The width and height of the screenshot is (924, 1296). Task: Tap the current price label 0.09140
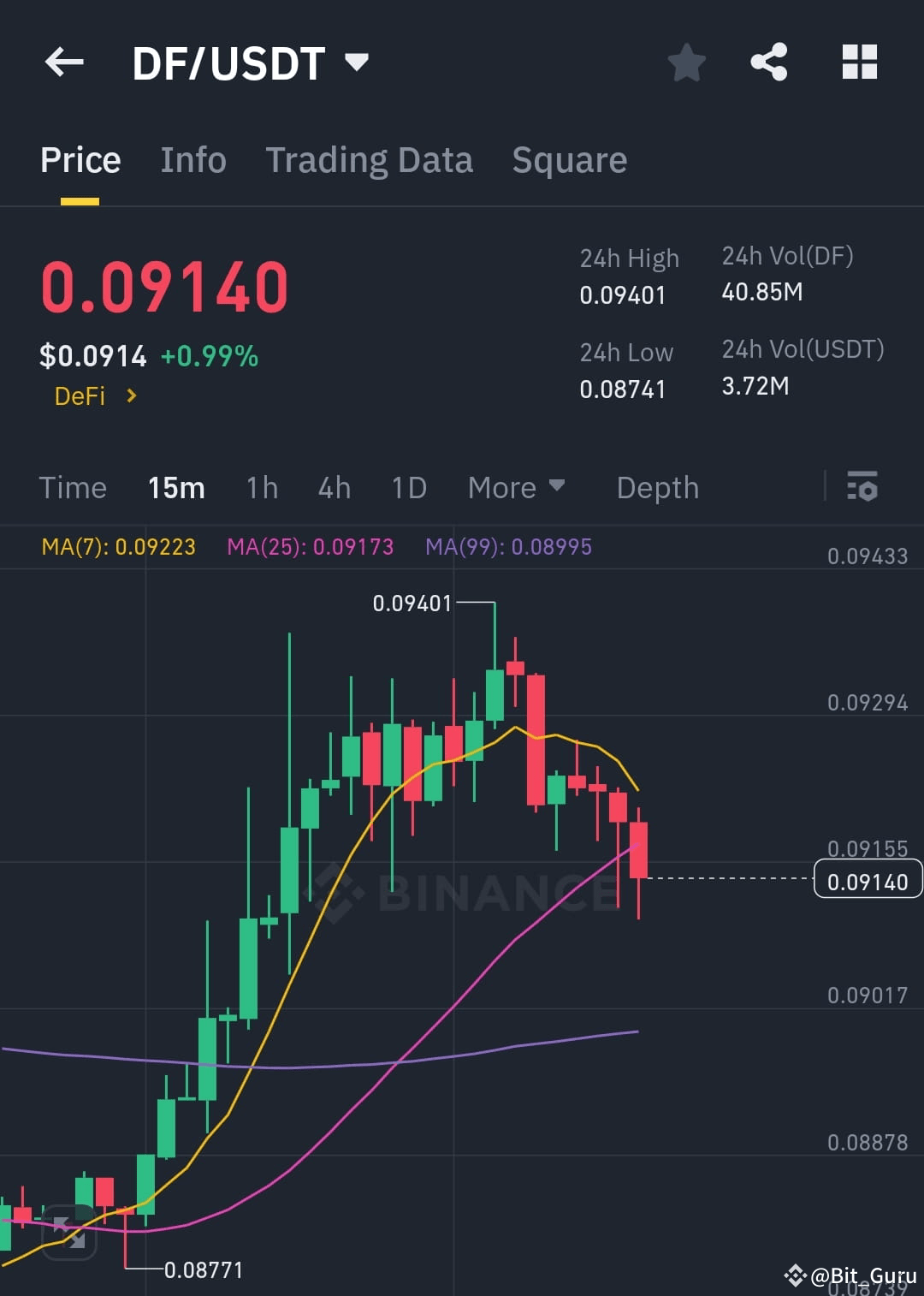[868, 879]
